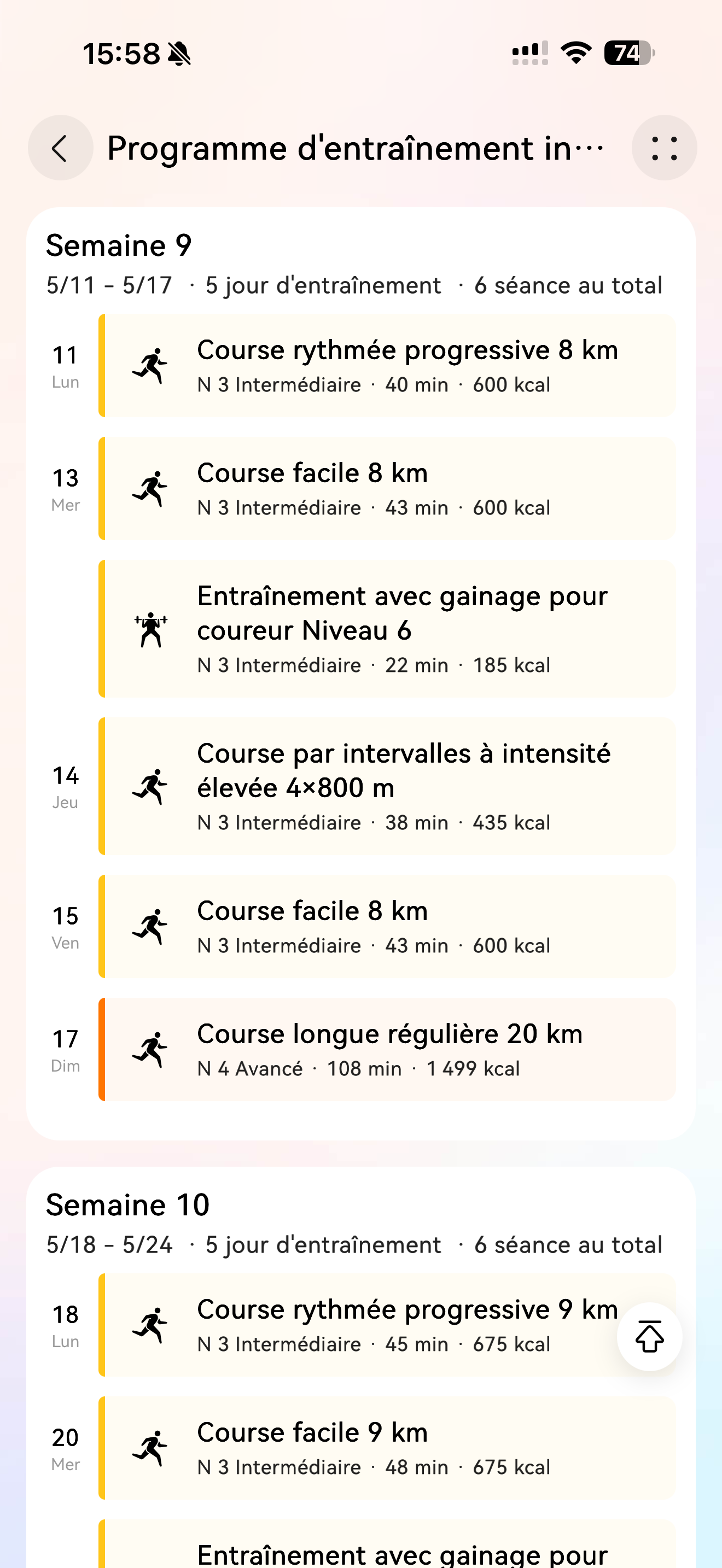Go back from the training program
Screen dimensions: 722x1568
tap(60, 148)
